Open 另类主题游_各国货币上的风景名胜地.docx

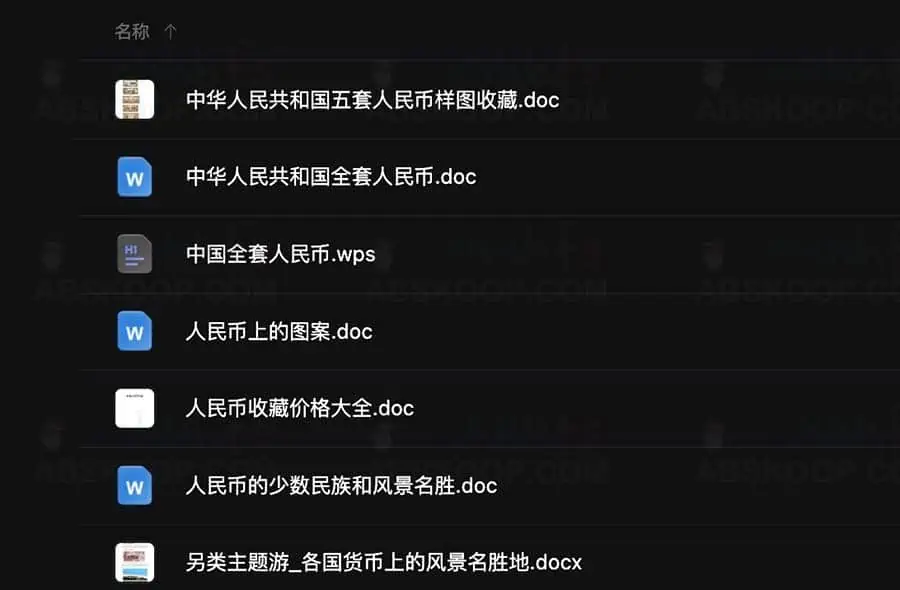tap(383, 563)
